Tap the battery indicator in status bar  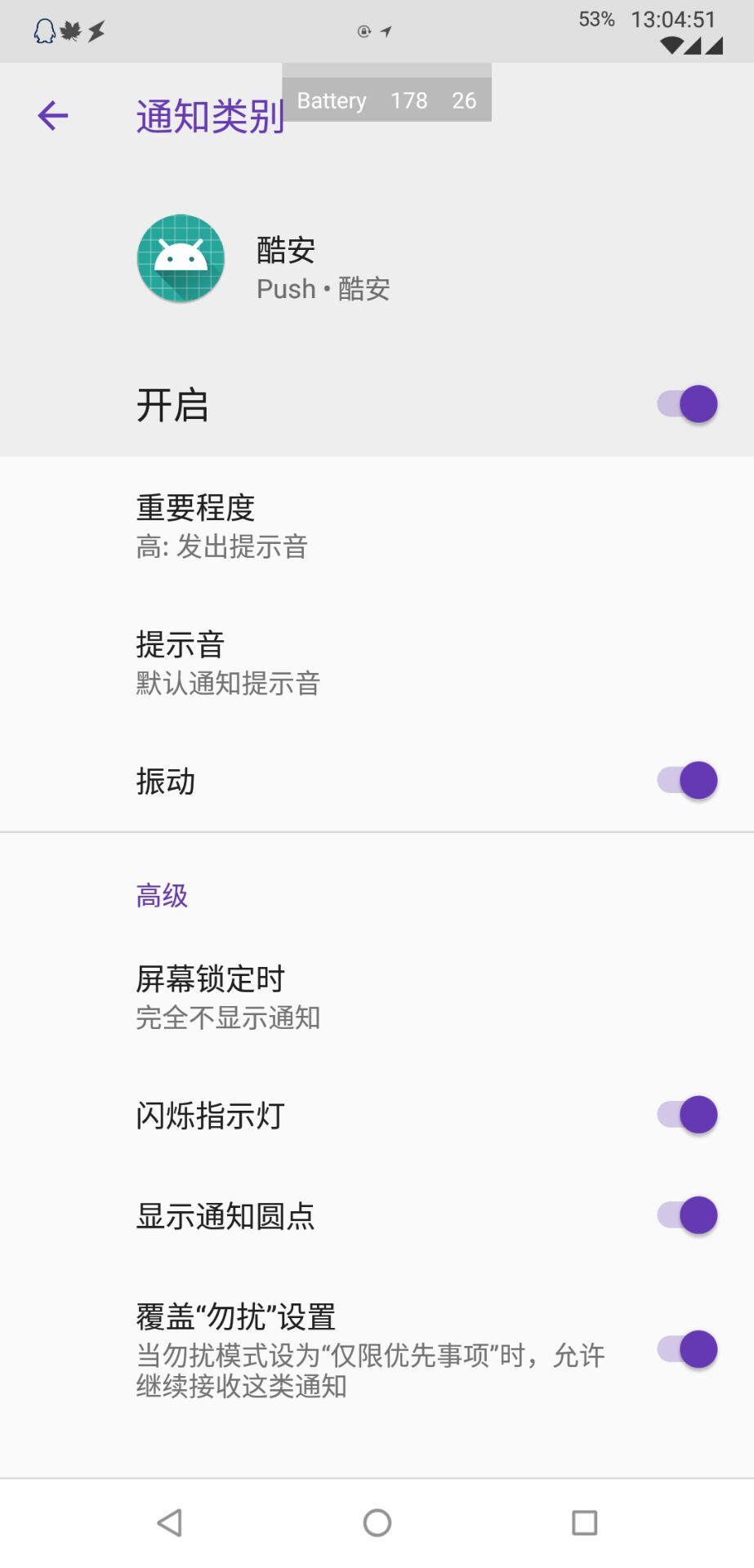(x=596, y=18)
